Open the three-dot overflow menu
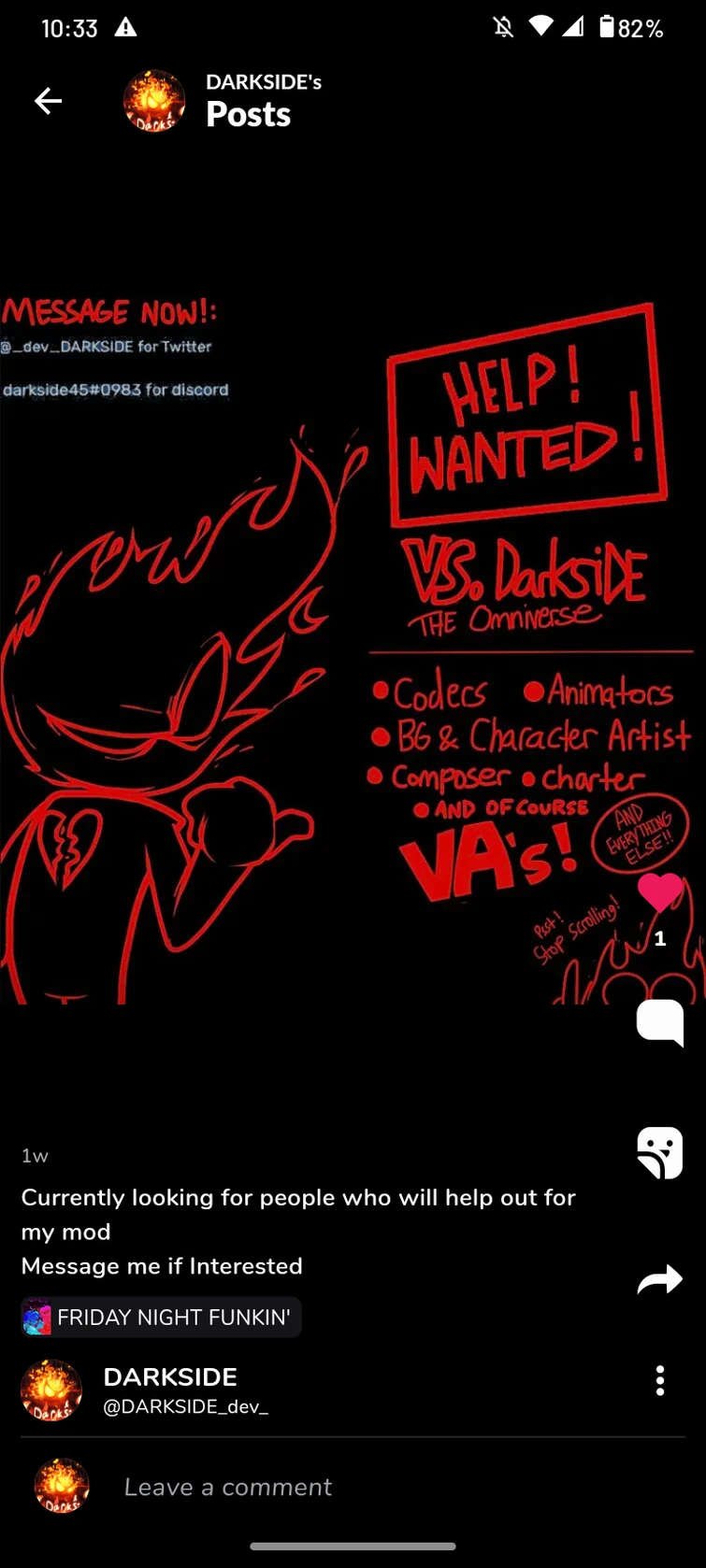 tap(660, 1380)
